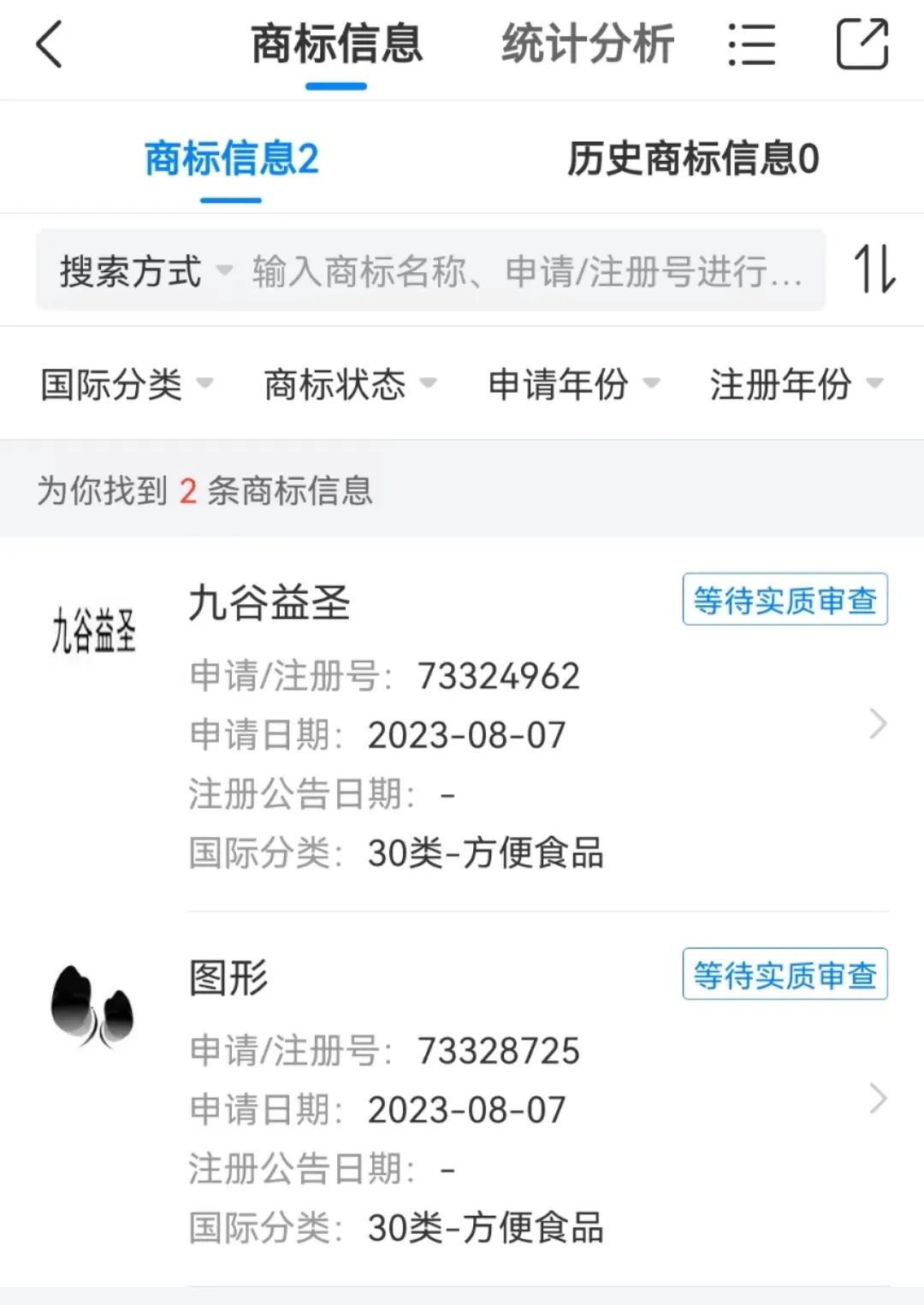Go back using the top-left arrow
The height and width of the screenshot is (1305, 924).
pos(50,44)
